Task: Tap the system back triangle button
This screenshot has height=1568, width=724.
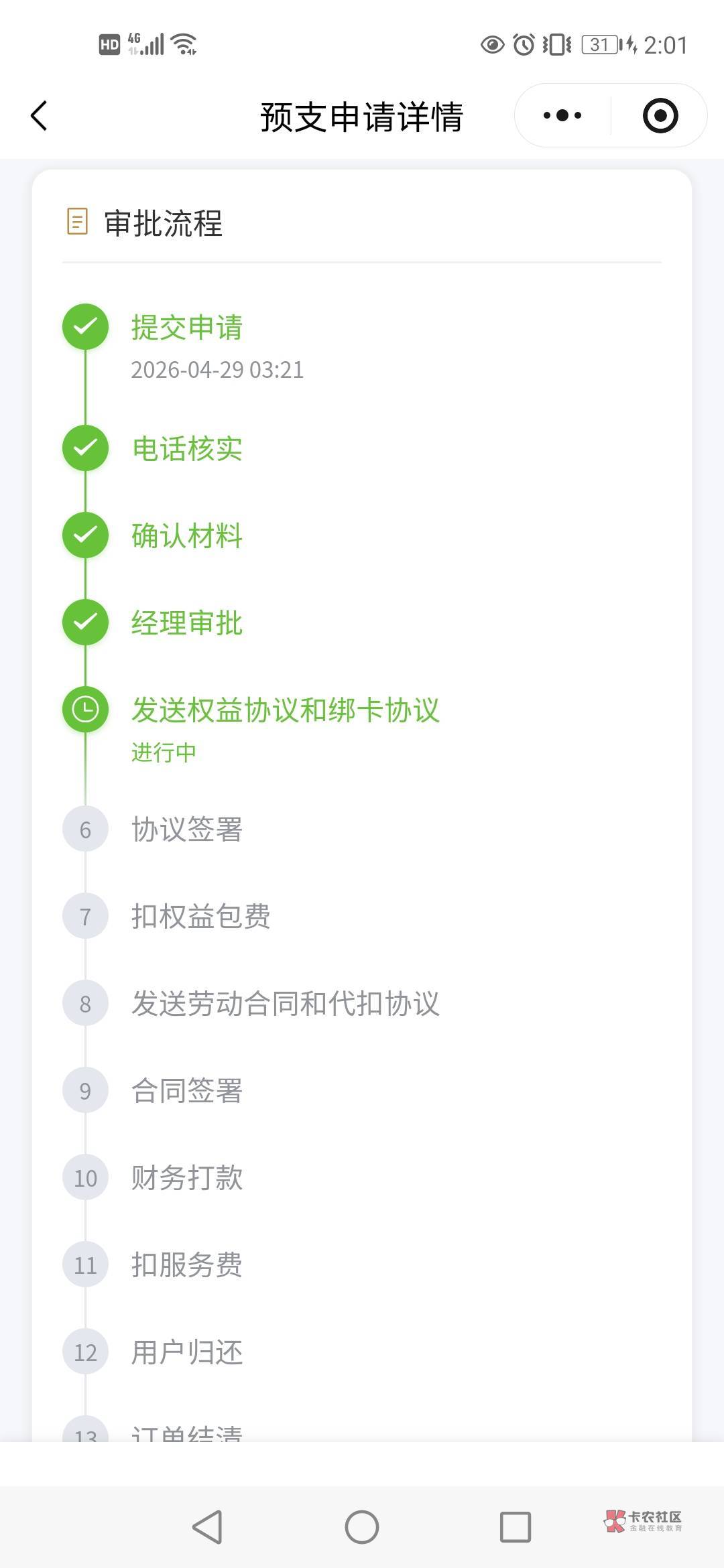Action: (x=207, y=1527)
